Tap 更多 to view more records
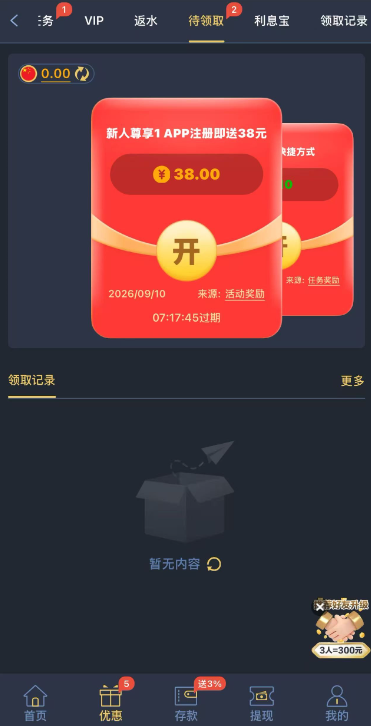 [352, 381]
